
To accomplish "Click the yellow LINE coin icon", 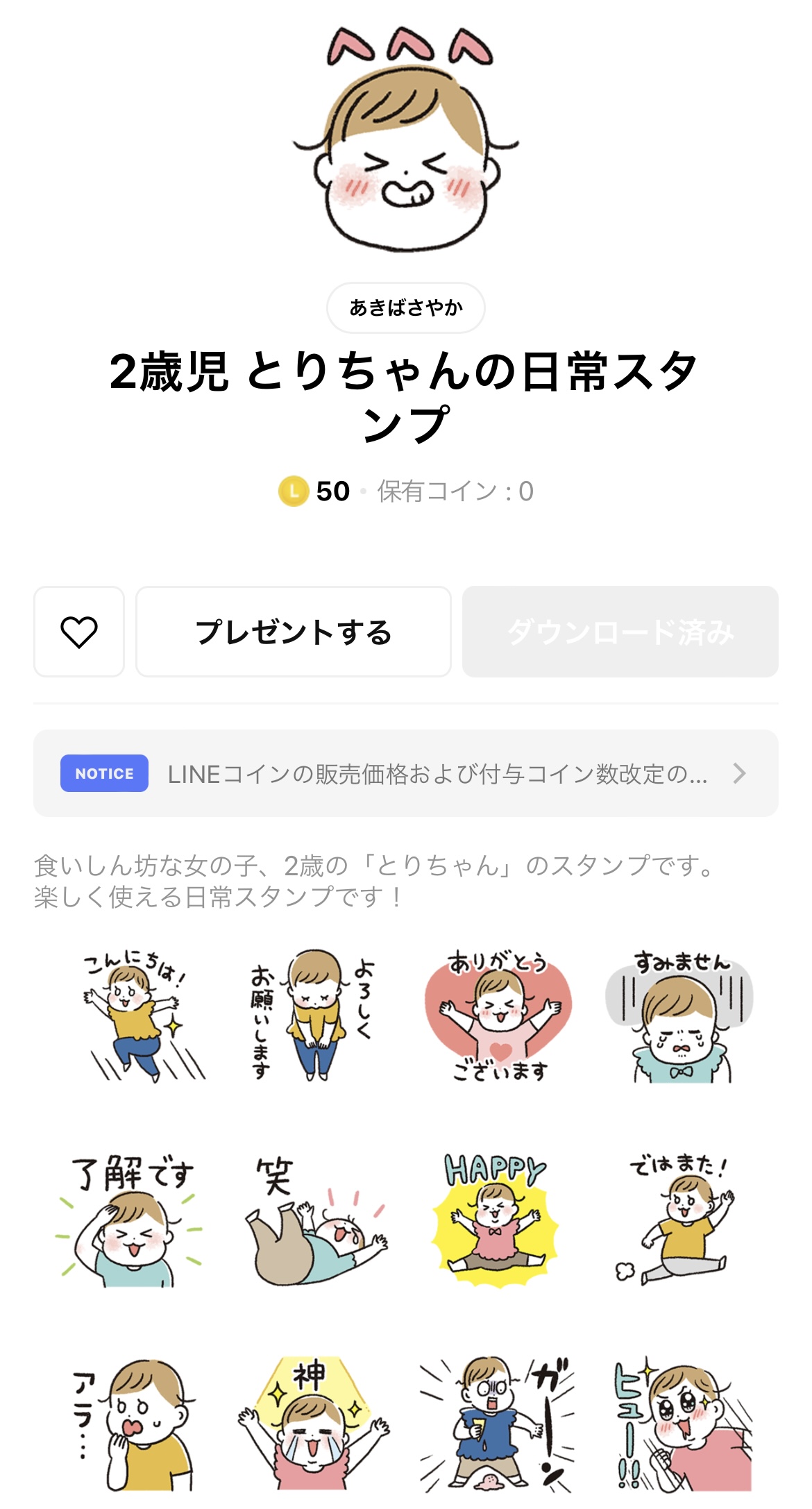I will click(296, 492).
